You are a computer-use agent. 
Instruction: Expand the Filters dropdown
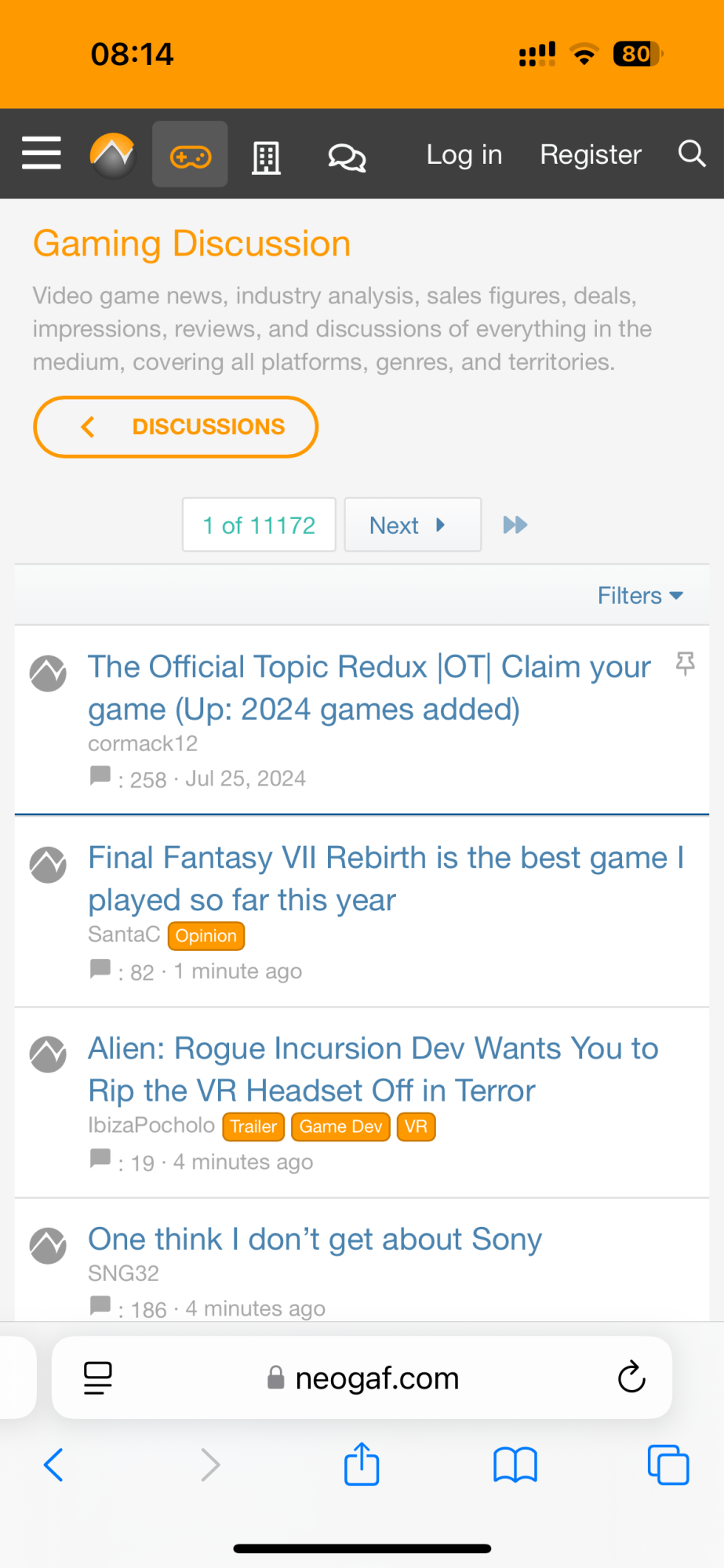tap(639, 596)
